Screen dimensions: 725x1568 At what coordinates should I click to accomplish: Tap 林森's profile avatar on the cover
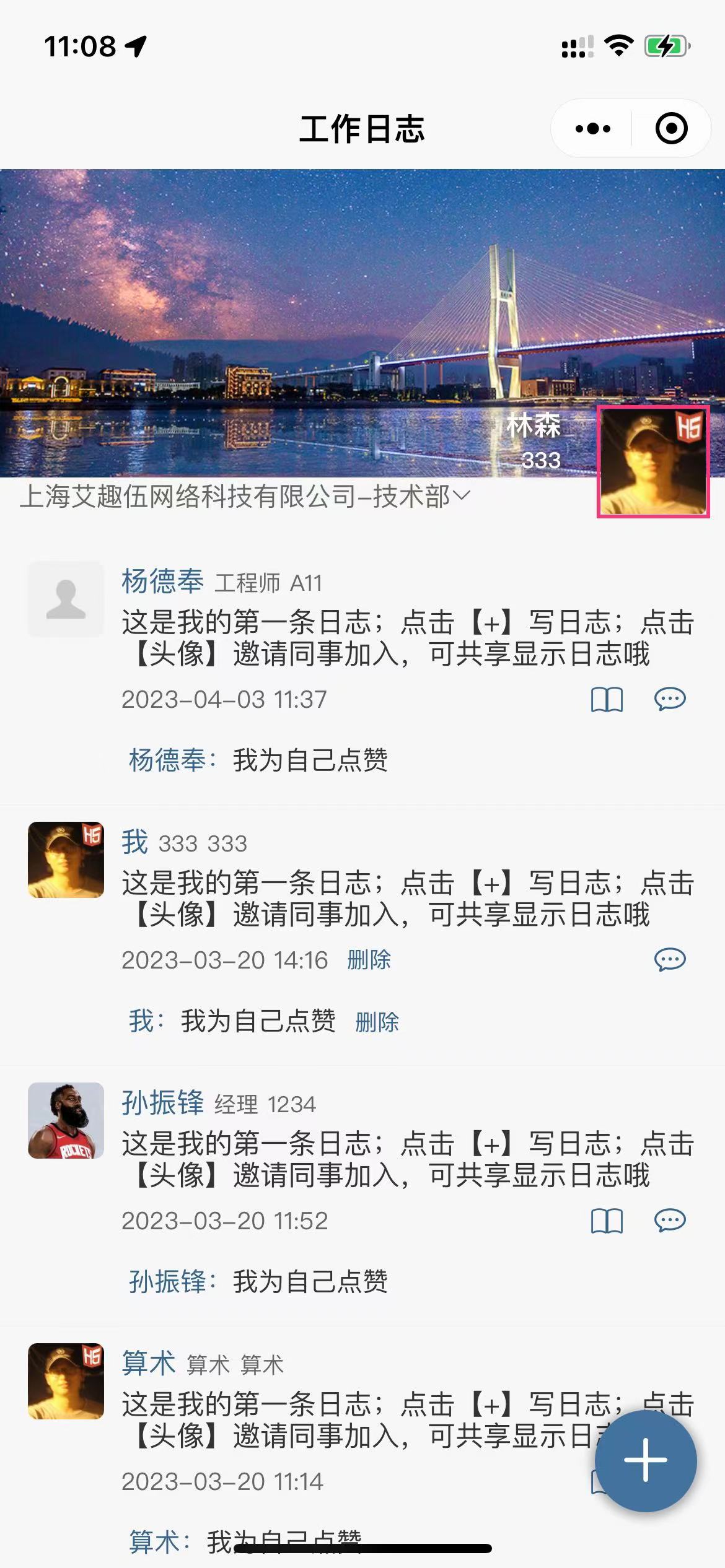tap(653, 462)
